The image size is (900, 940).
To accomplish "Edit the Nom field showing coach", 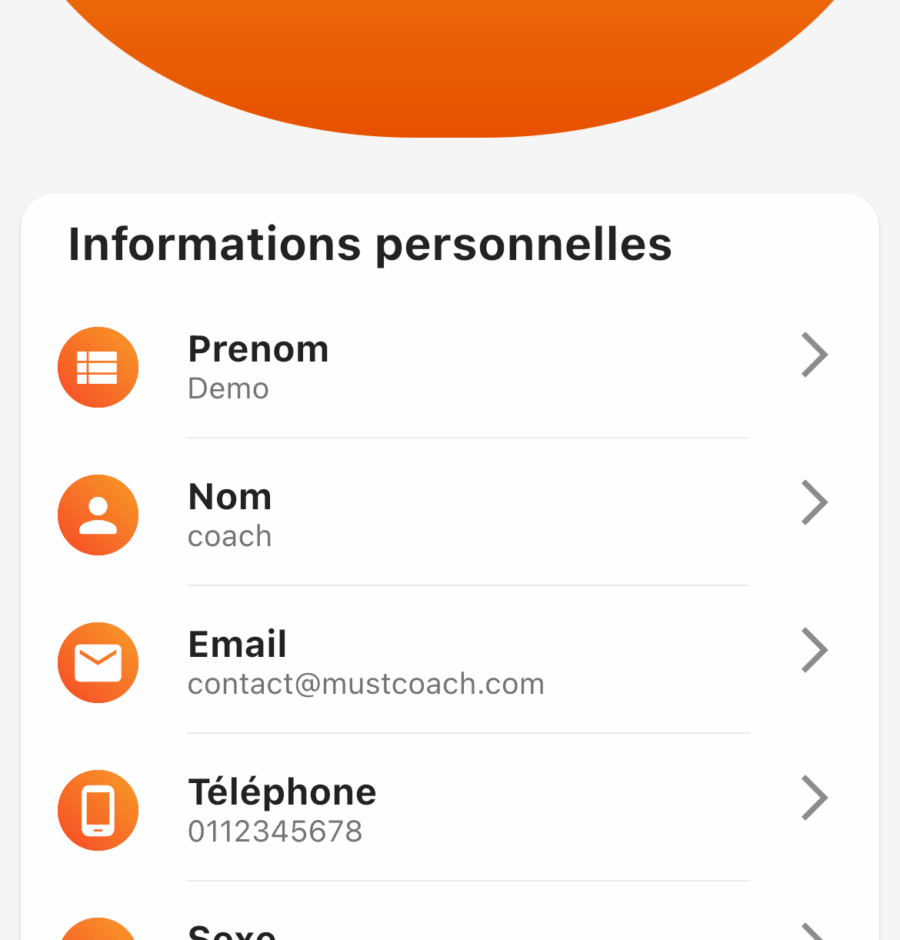I will point(450,514).
